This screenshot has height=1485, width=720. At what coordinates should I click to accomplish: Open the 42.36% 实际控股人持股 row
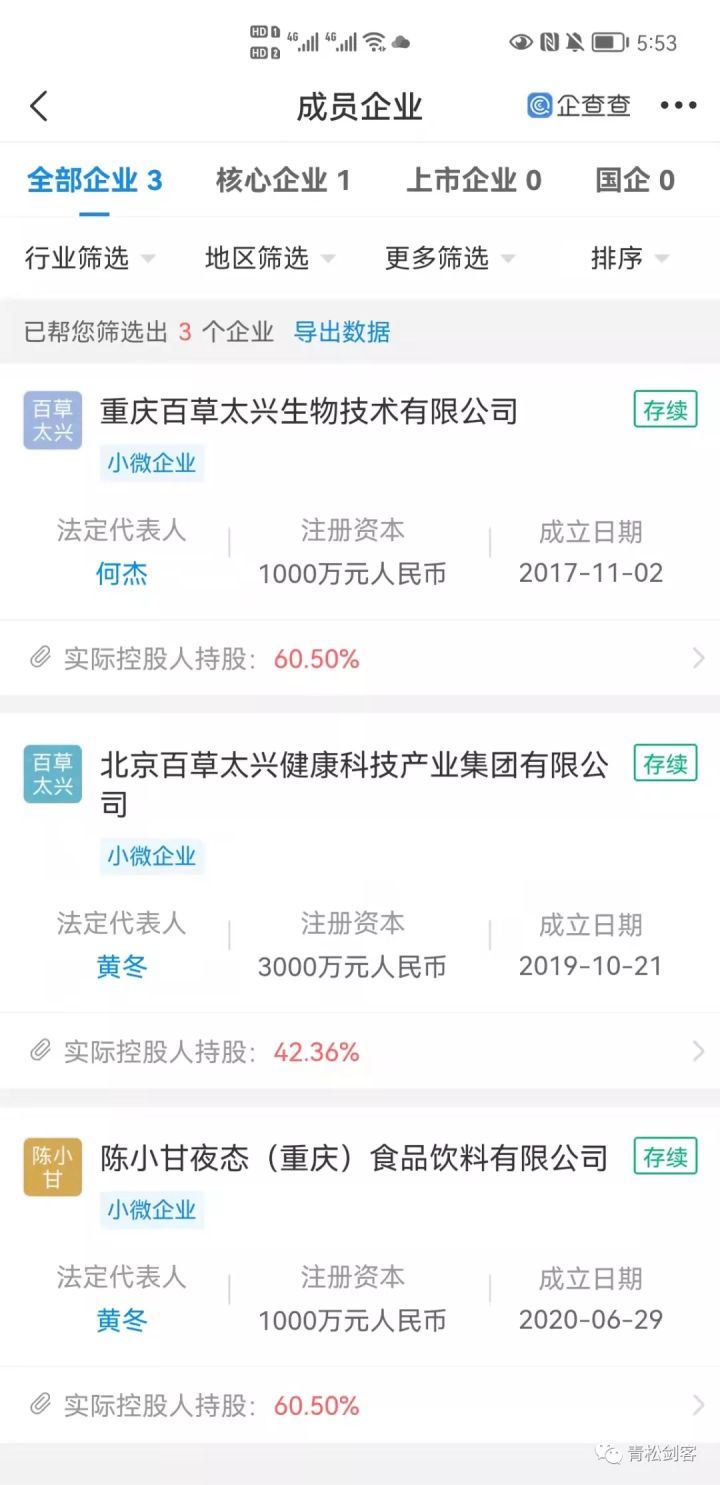click(360, 1052)
